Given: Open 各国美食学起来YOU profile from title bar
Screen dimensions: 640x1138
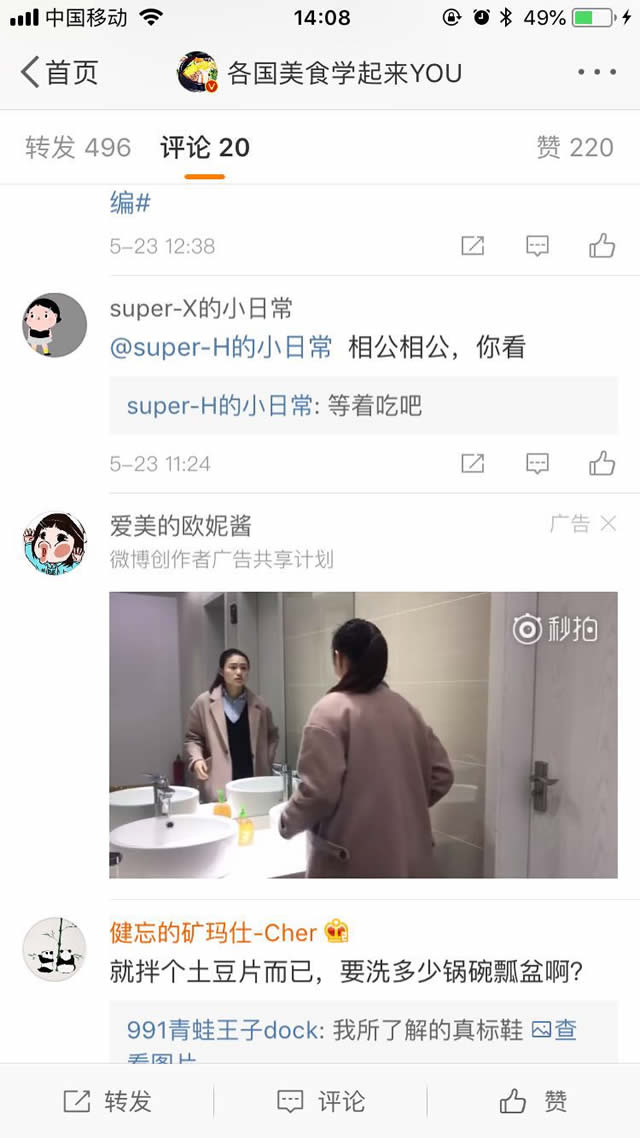Looking at the screenshot, I should click(x=320, y=73).
